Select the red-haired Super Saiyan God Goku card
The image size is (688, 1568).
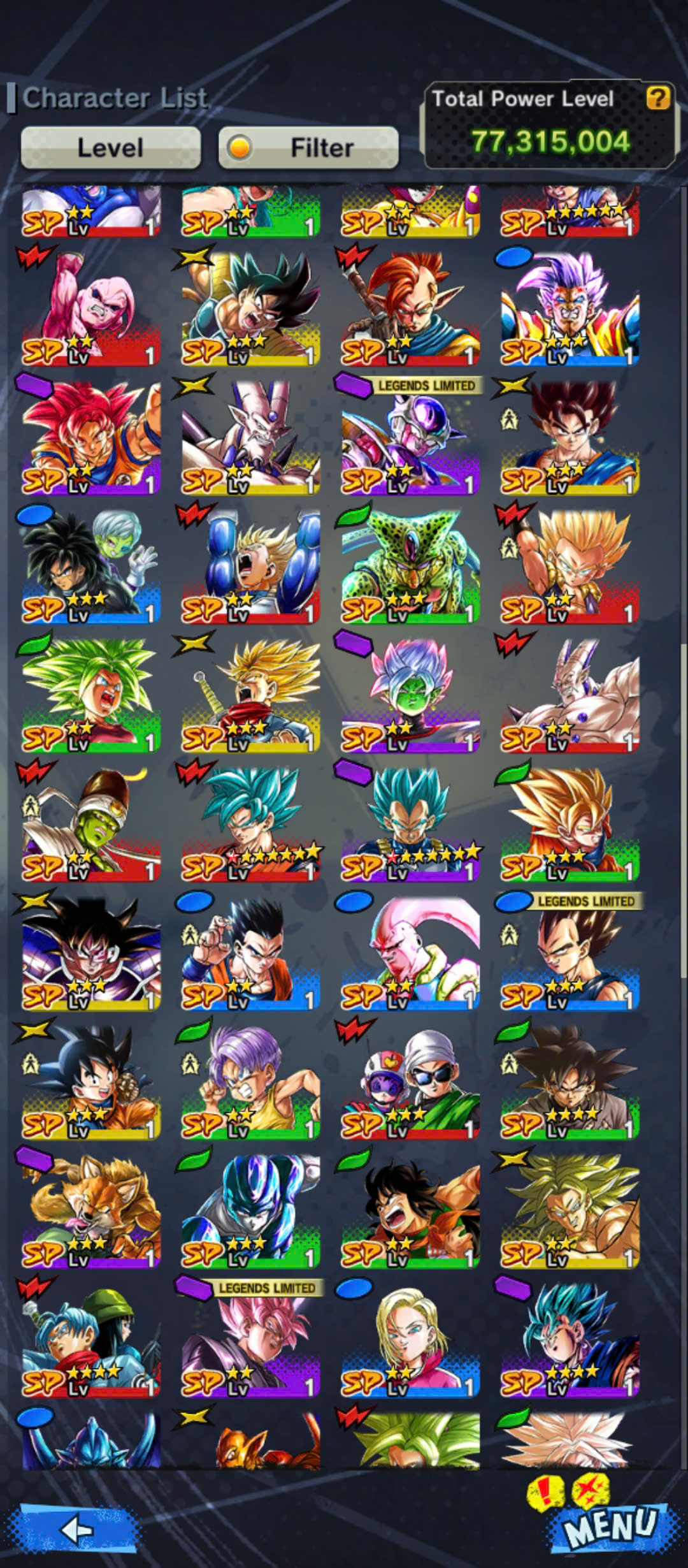pos(91,437)
